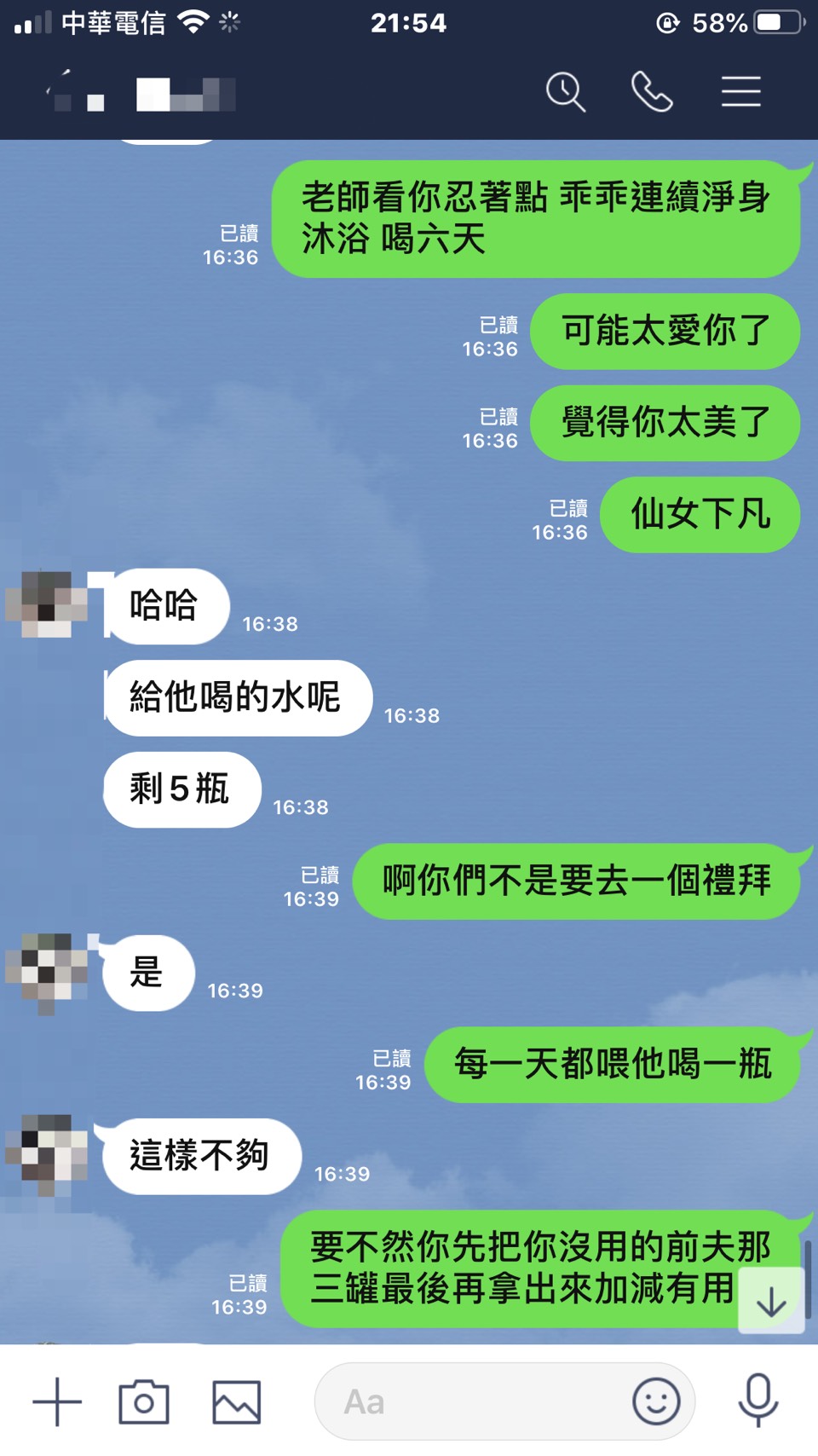Open the plus attachment menu

[x=57, y=1401]
